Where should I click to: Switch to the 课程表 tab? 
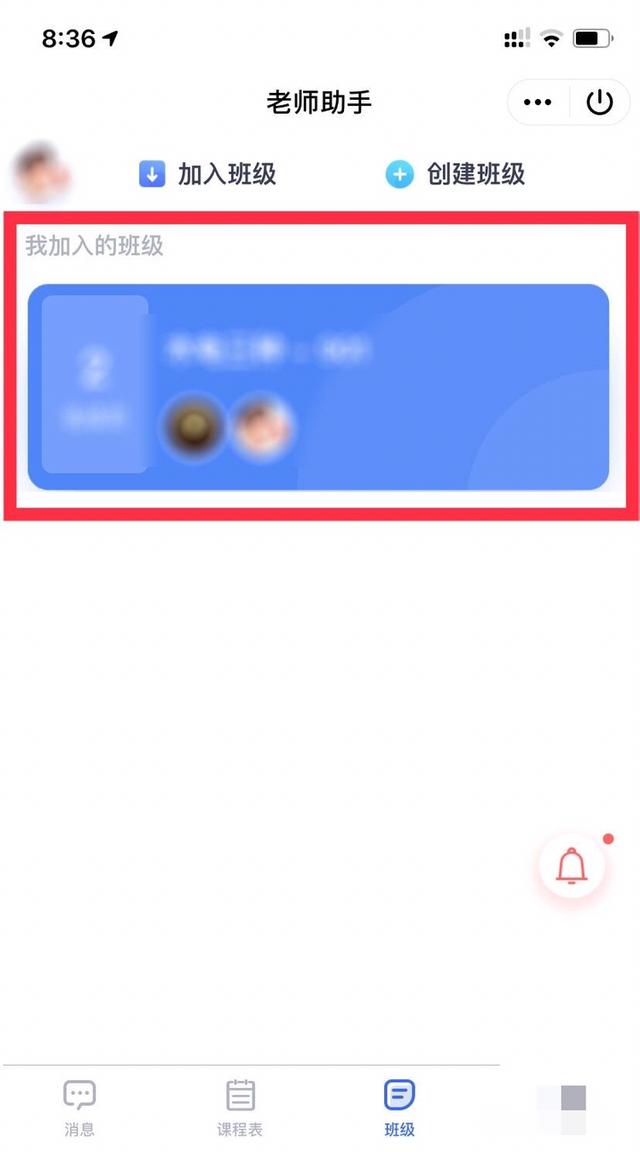[240, 1108]
